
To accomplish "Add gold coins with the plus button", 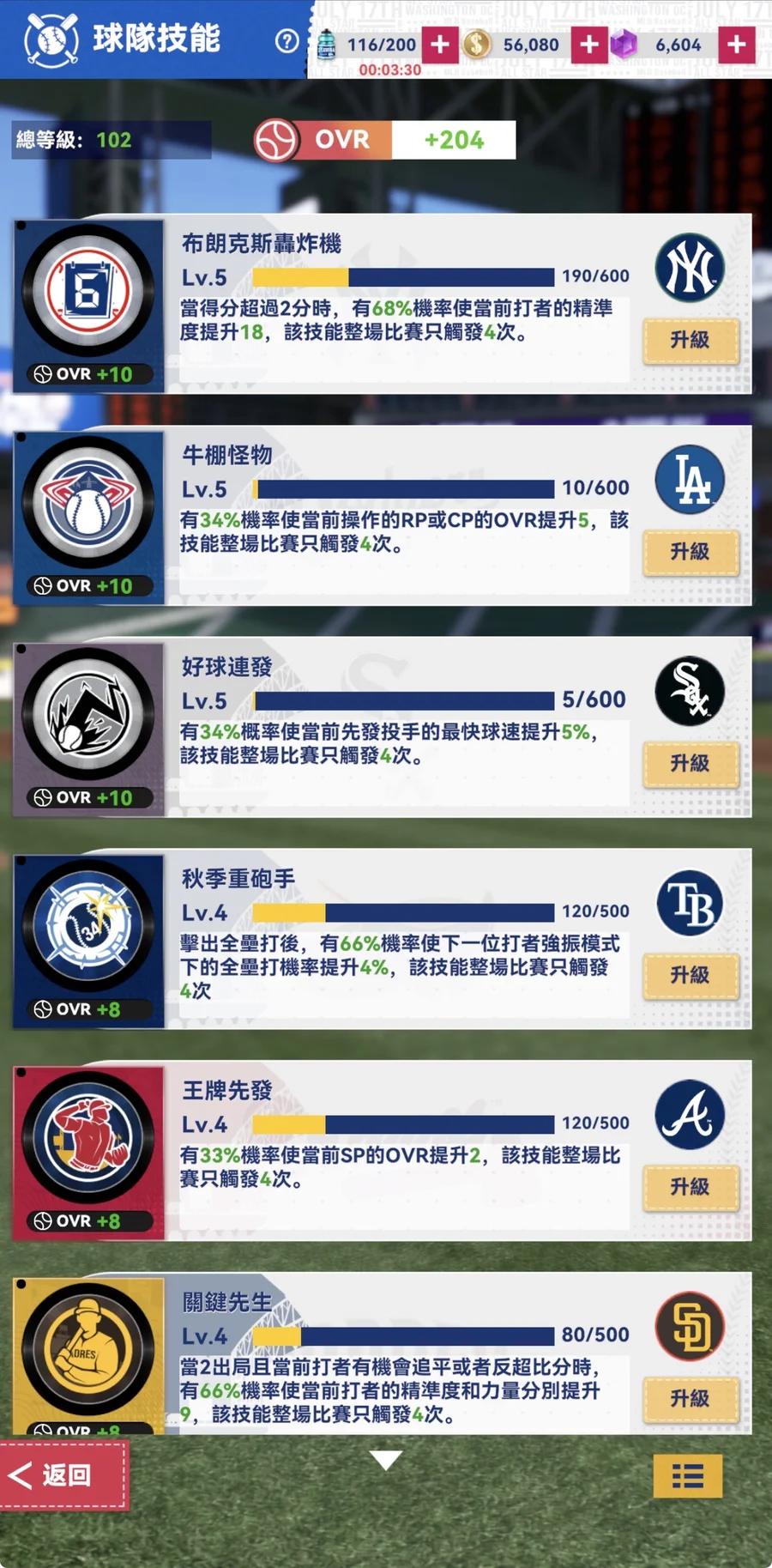I will coord(589,45).
